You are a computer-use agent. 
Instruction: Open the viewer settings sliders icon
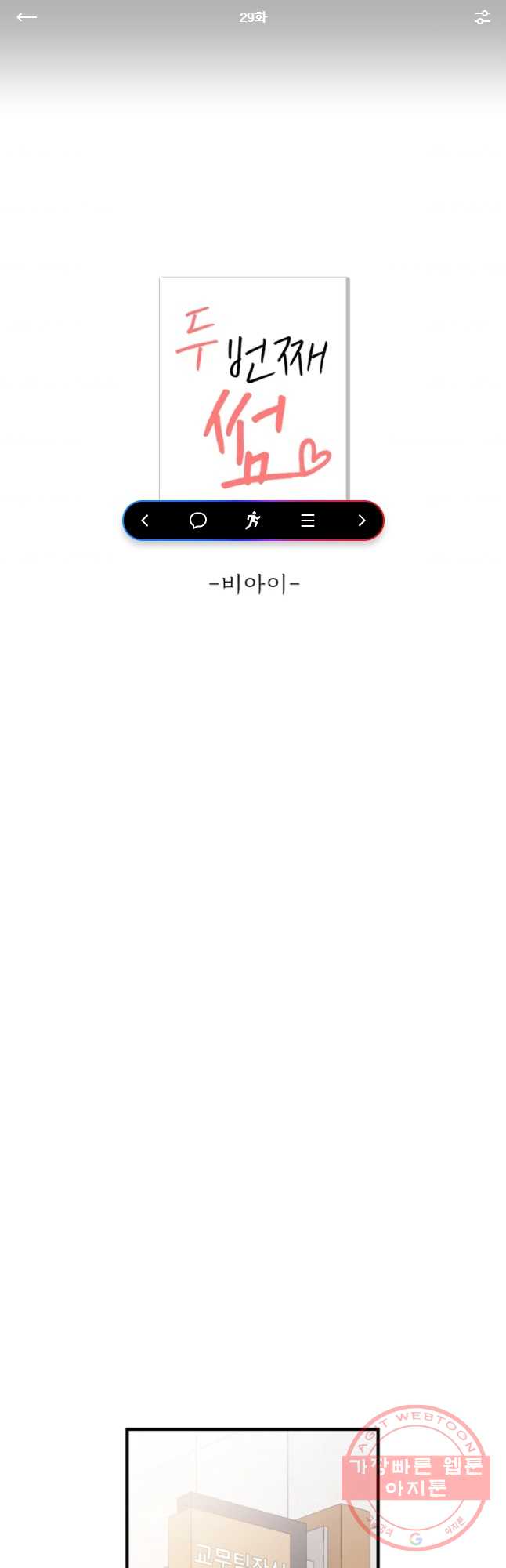coord(482,17)
